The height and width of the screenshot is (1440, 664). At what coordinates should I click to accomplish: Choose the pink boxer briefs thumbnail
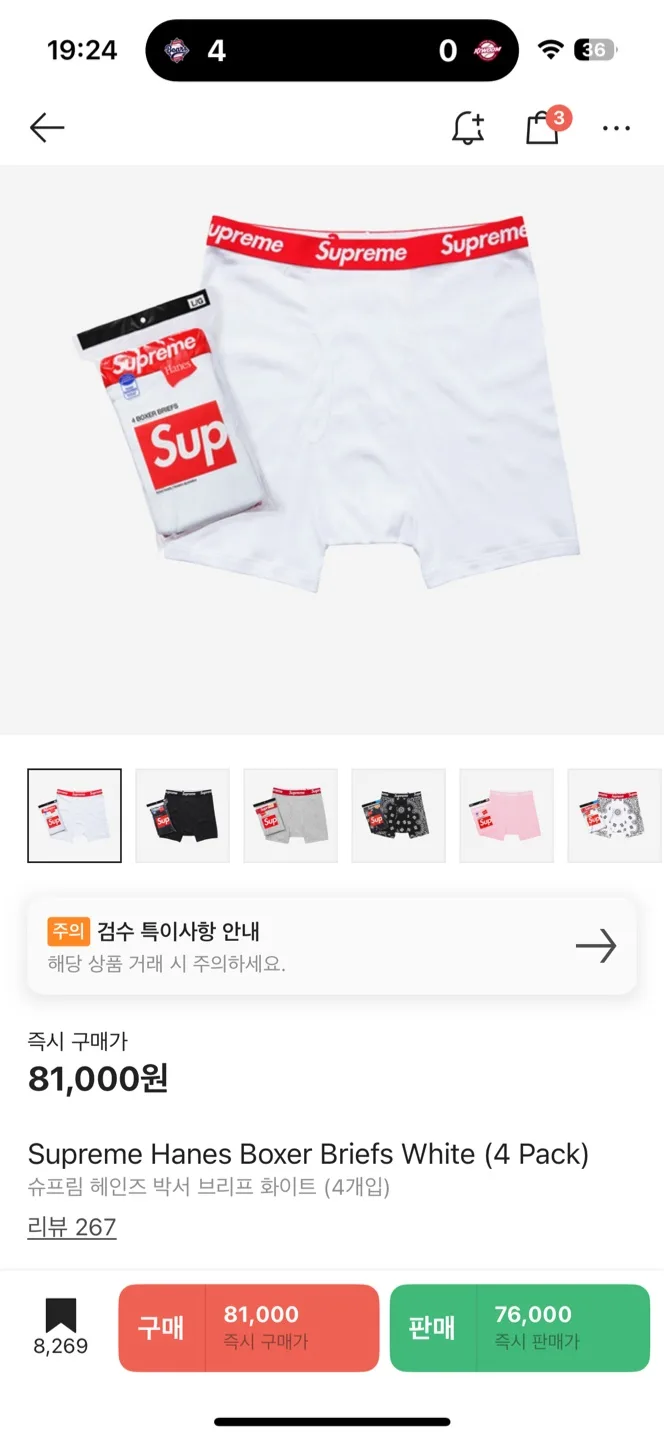click(507, 815)
